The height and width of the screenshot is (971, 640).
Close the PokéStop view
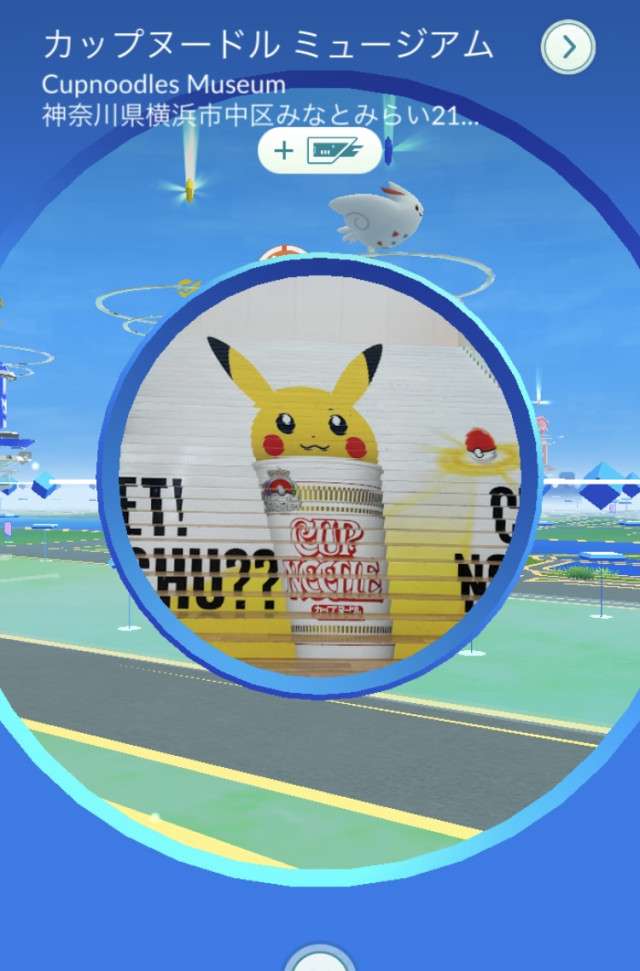tap(320, 958)
